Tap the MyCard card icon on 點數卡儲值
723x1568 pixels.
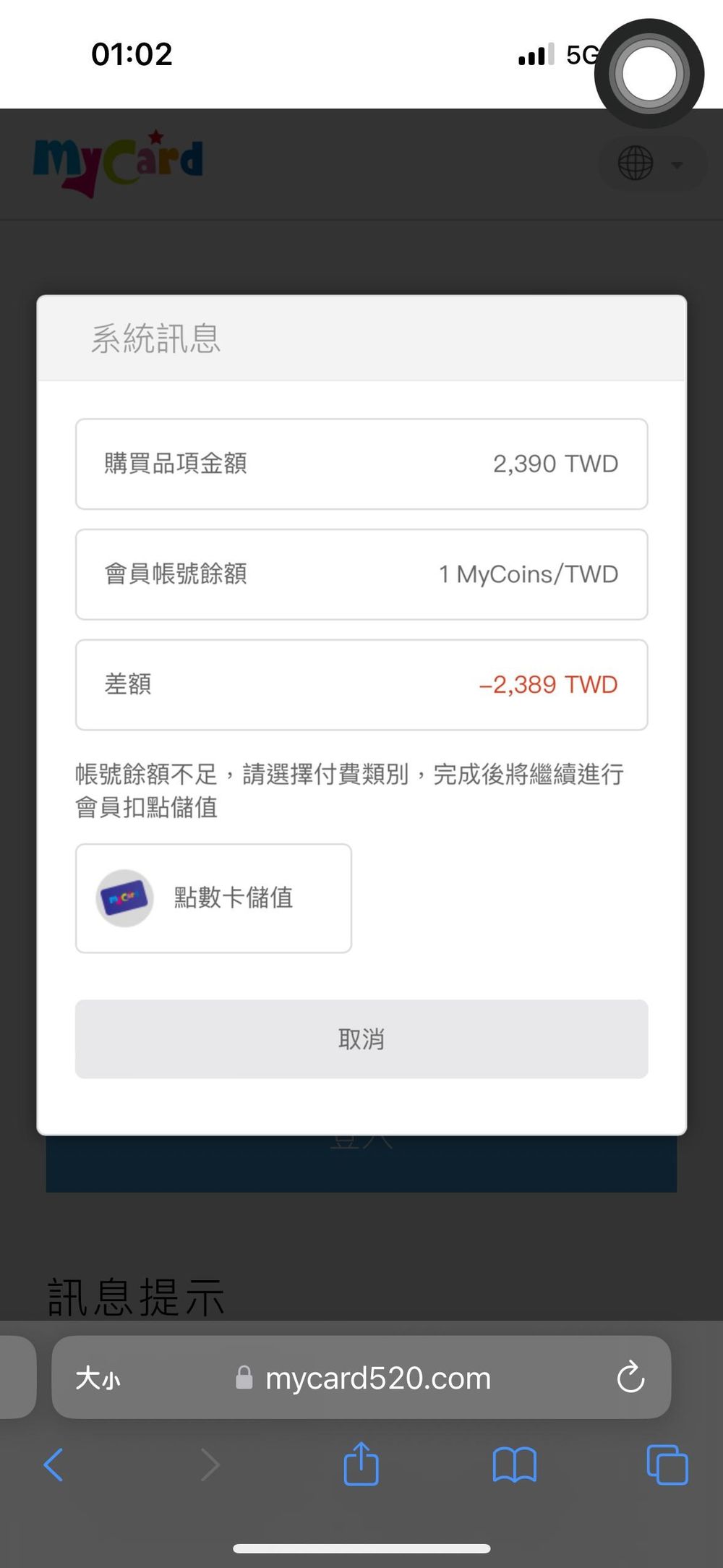tap(124, 898)
